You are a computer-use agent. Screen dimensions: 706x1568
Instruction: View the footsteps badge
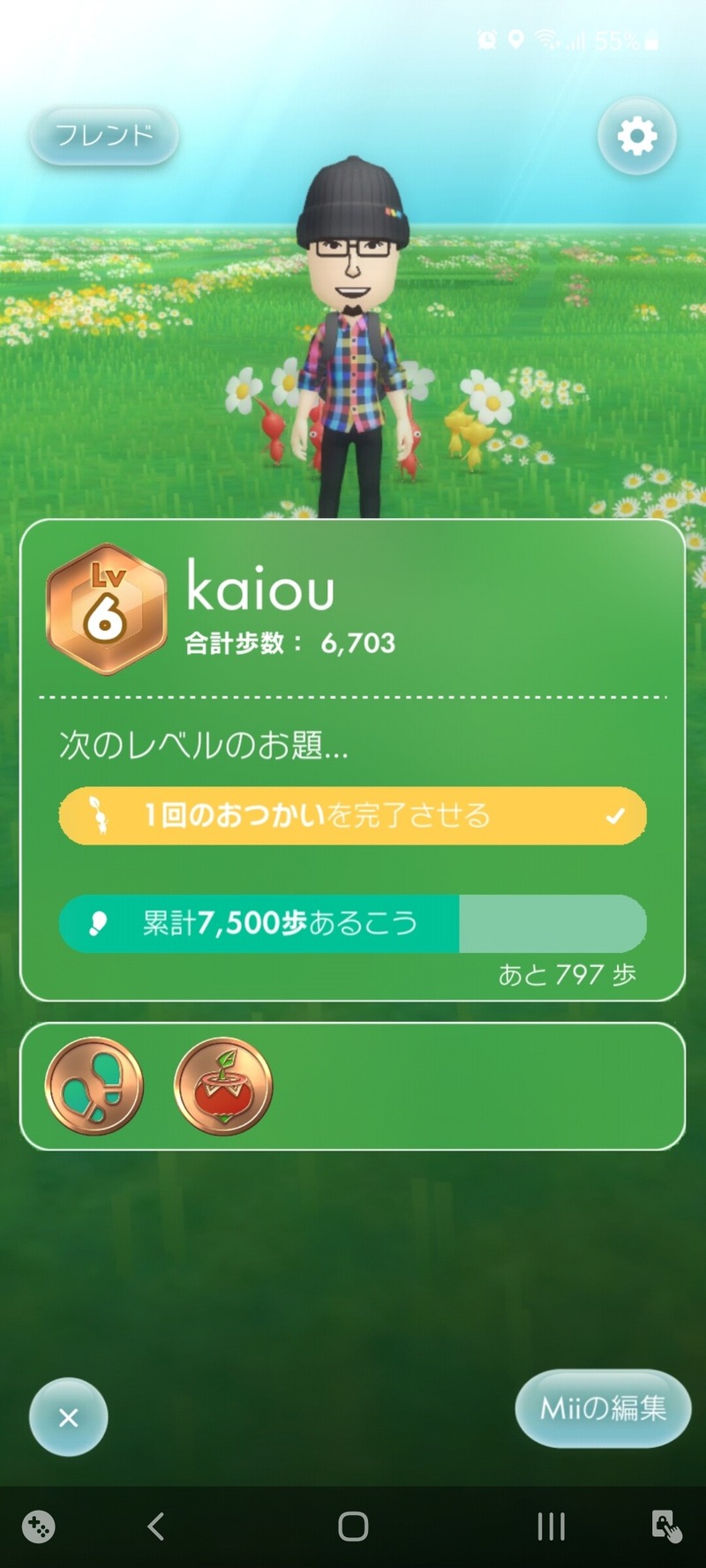click(x=94, y=1086)
